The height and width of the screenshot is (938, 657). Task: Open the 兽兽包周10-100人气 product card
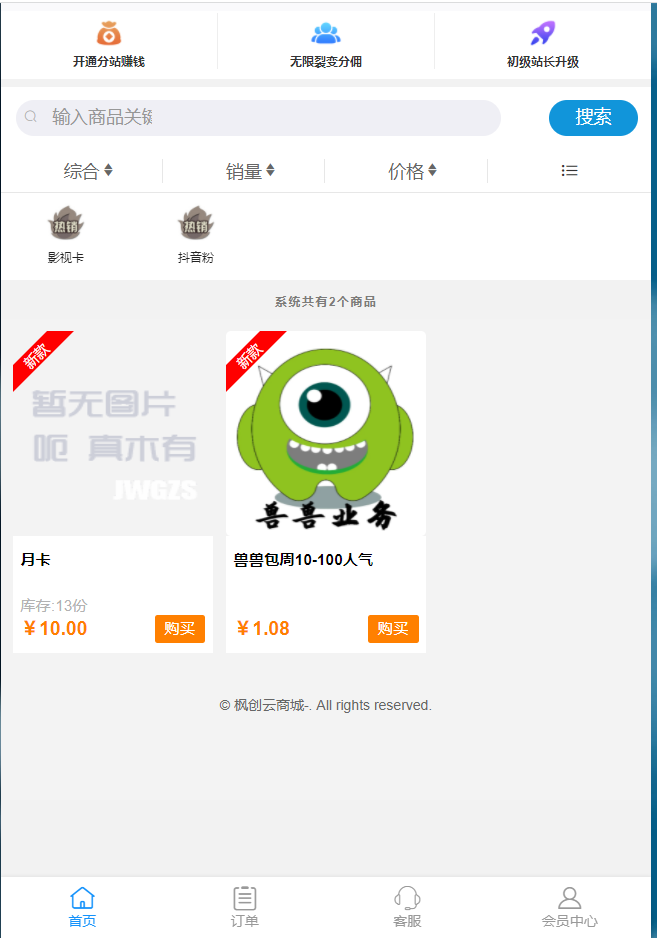(326, 450)
